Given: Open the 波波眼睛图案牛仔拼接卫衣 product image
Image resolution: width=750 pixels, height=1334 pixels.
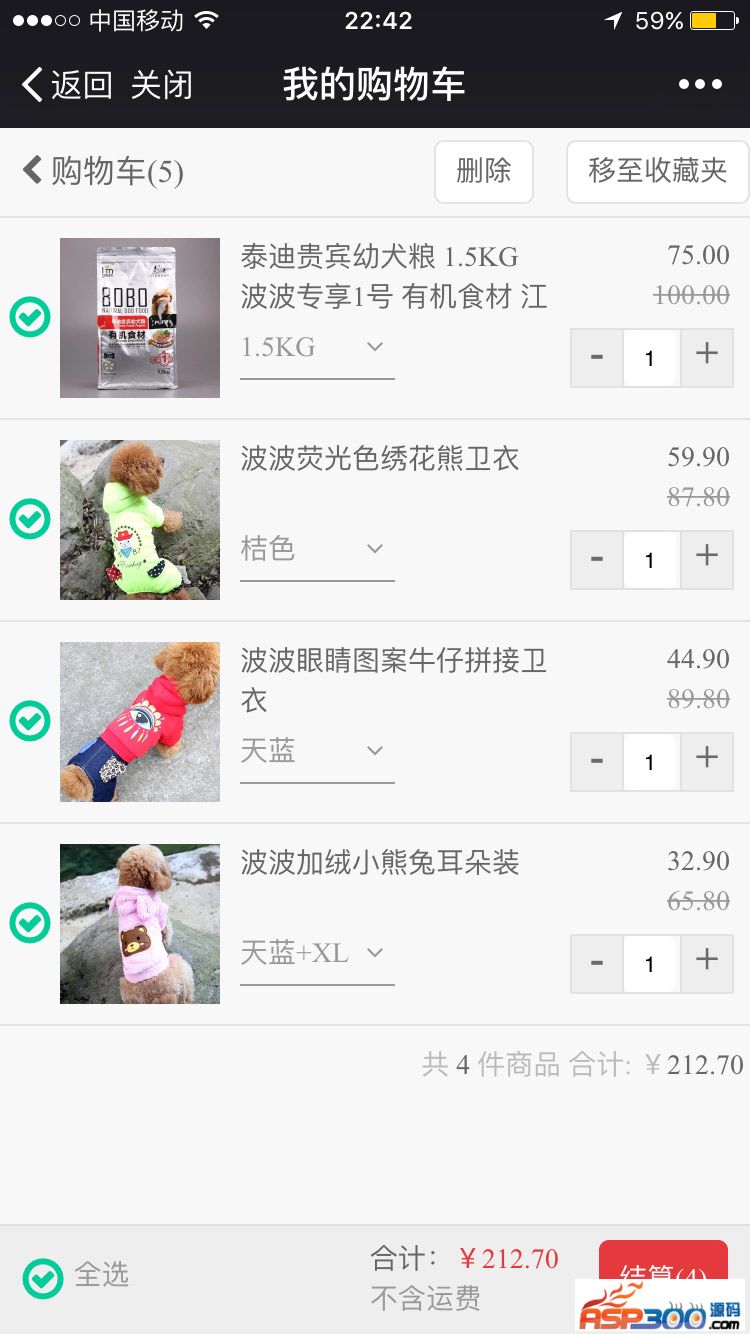Looking at the screenshot, I should 140,721.
